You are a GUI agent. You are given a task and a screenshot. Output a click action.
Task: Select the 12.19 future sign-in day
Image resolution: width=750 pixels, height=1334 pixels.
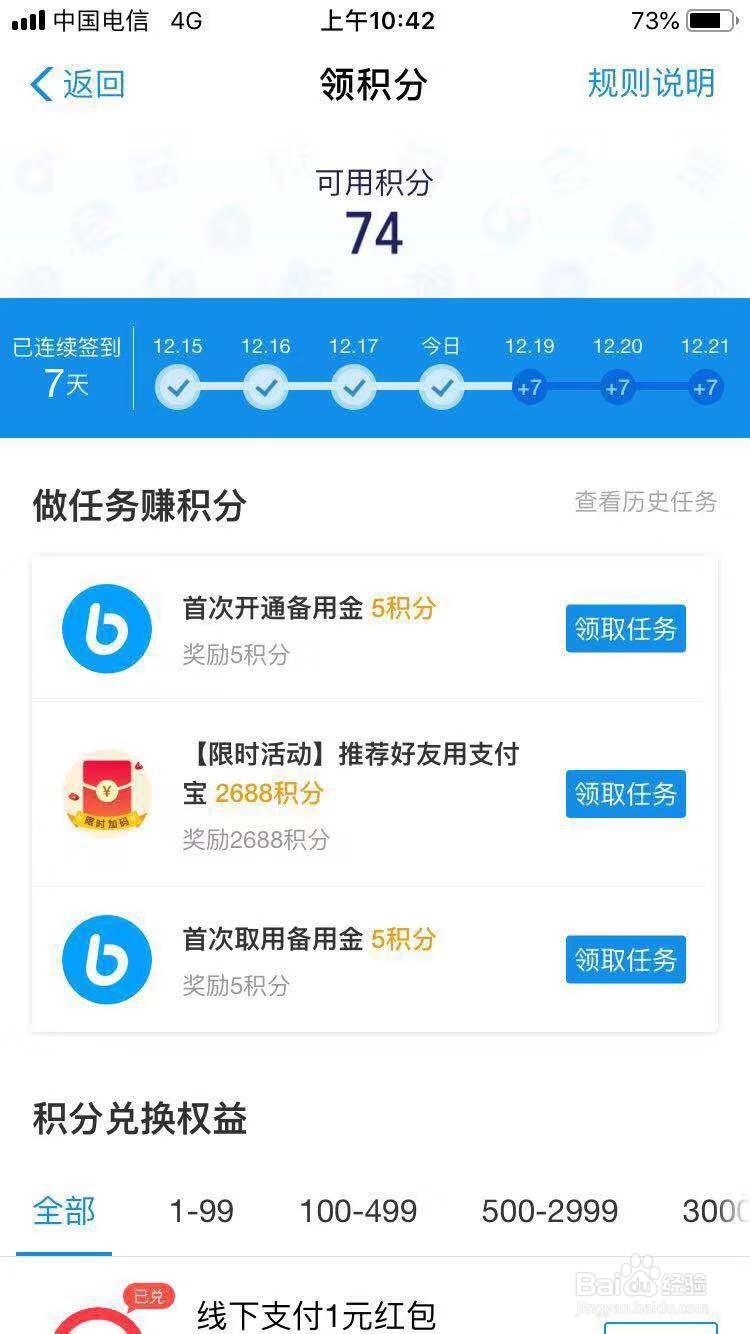click(x=529, y=385)
